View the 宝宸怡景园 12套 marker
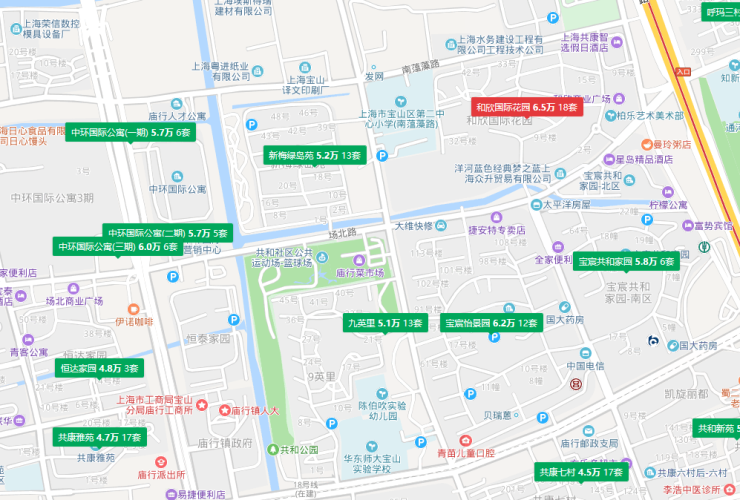This screenshot has height=500, width=740. tap(493, 323)
